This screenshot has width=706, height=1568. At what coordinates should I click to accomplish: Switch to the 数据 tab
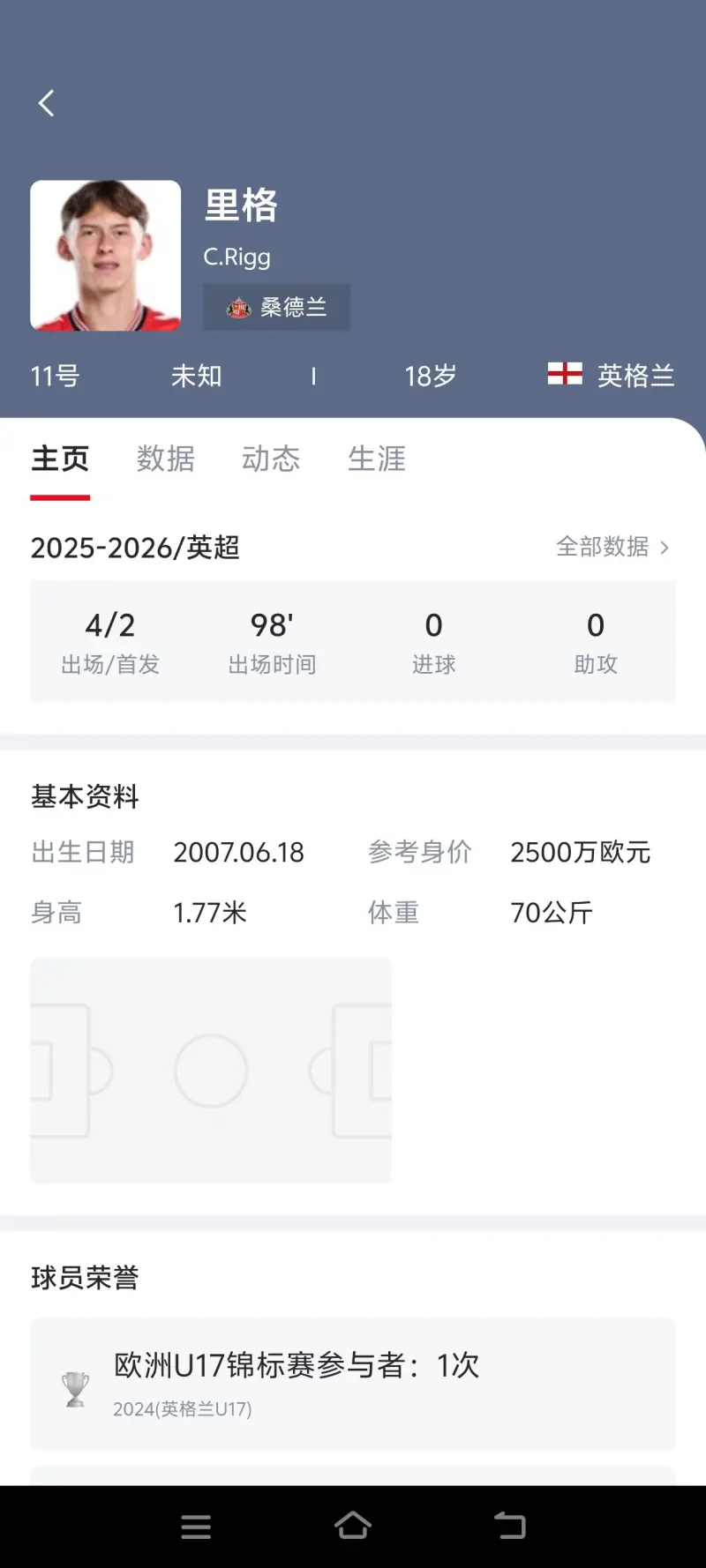165,459
